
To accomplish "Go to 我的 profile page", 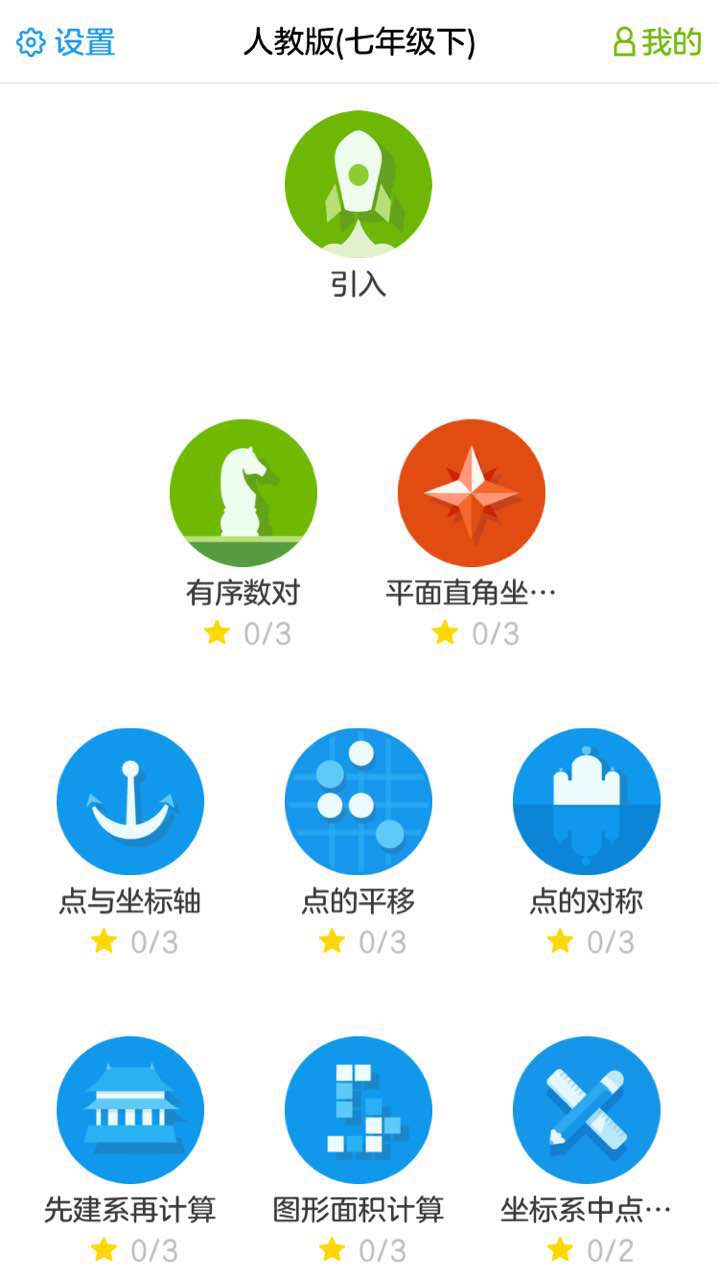I will (657, 42).
